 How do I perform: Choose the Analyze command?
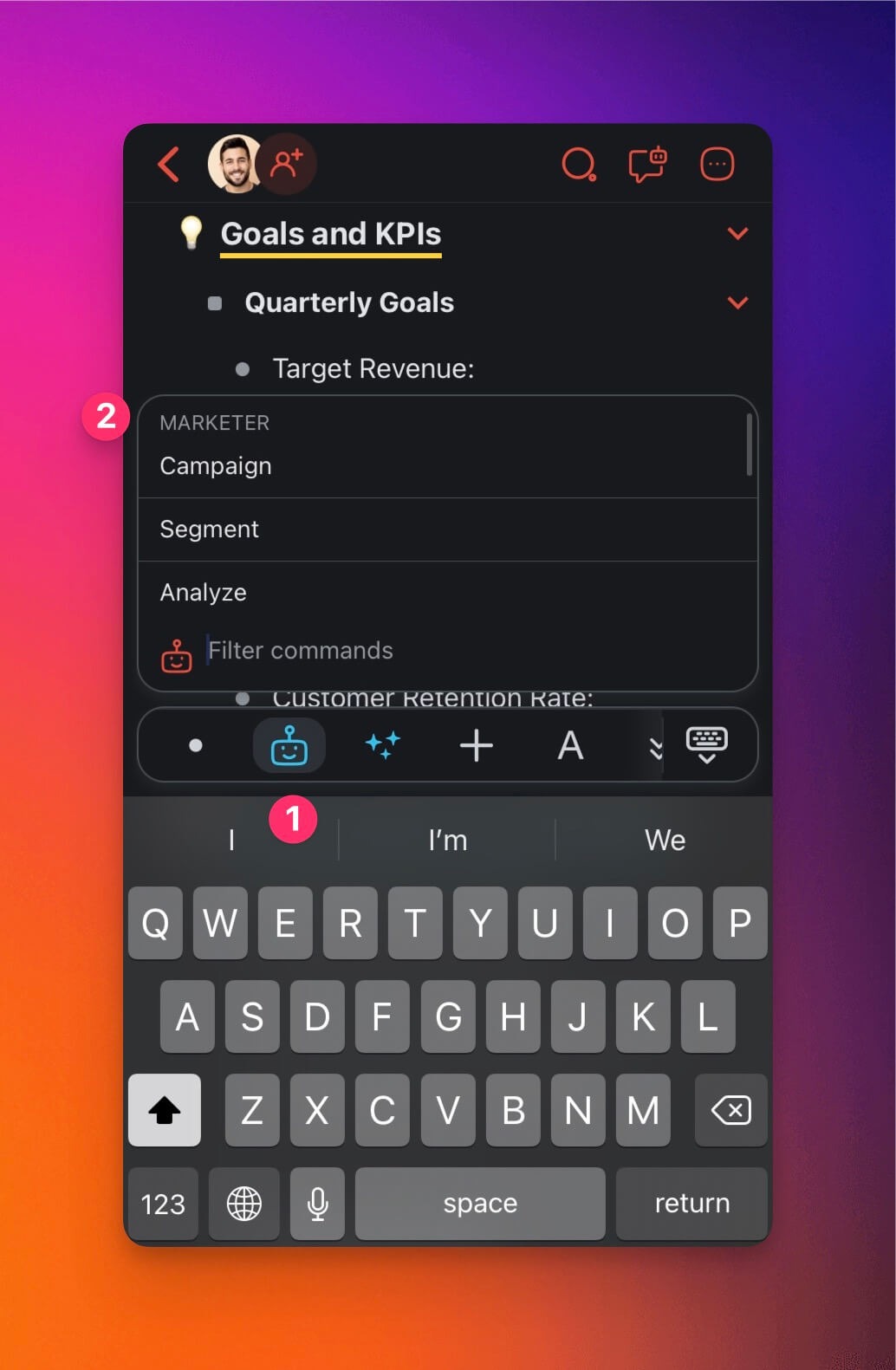(203, 593)
